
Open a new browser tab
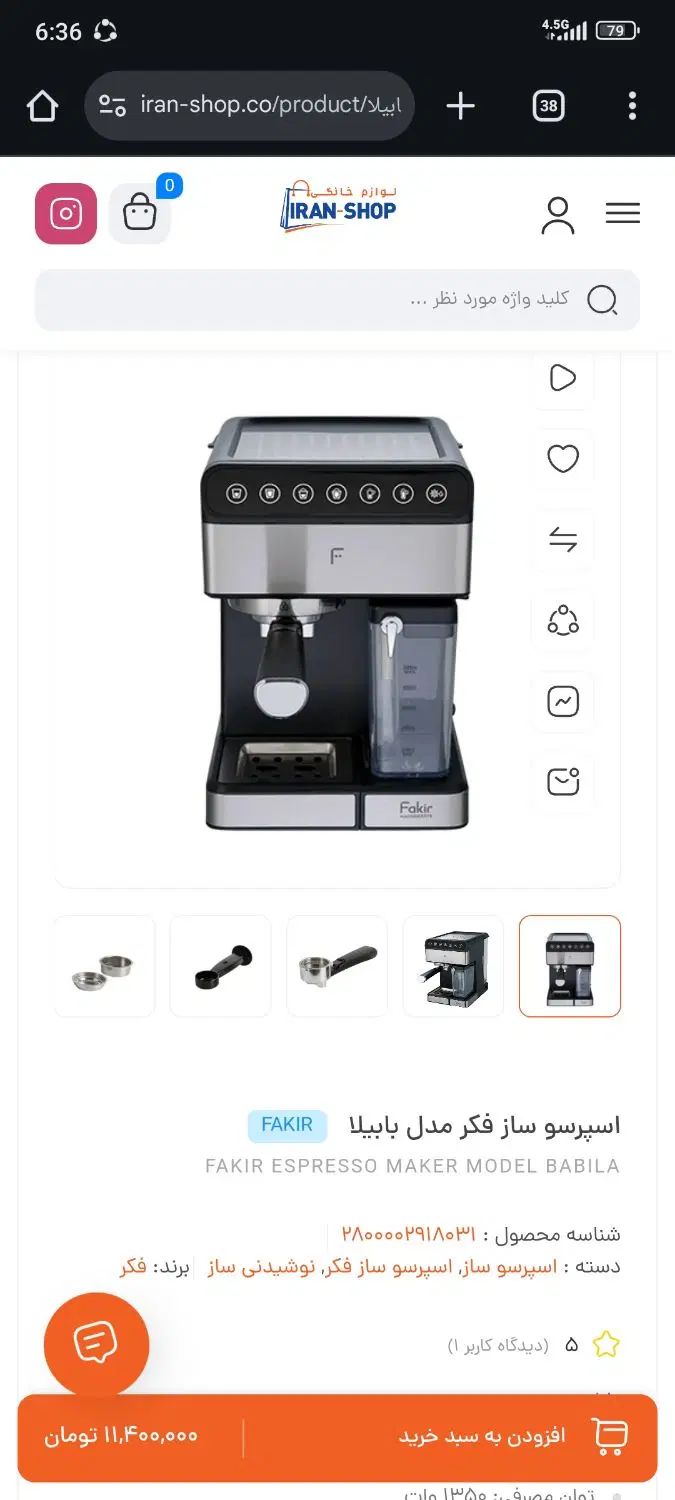point(460,106)
